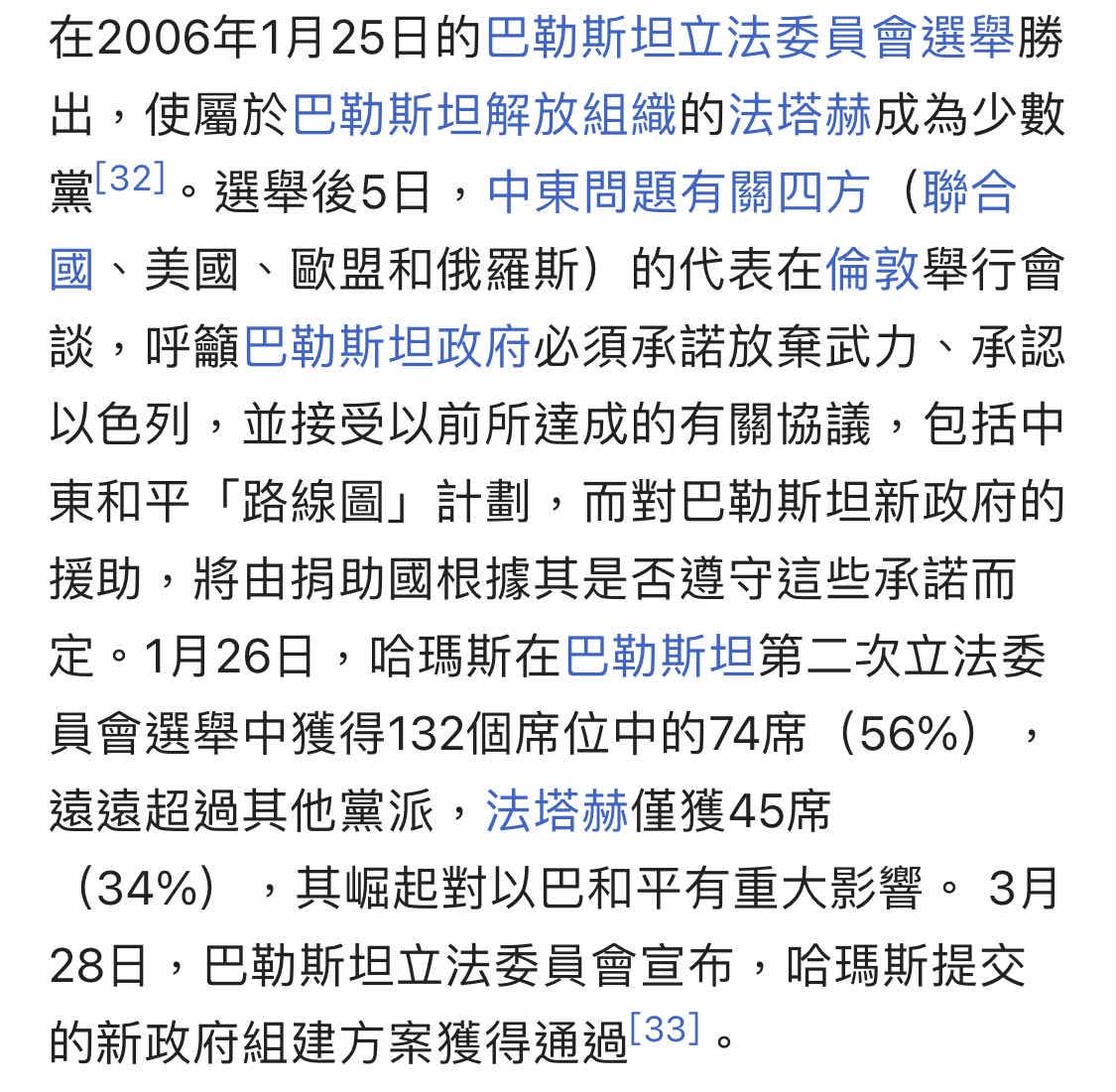Tap 巴勒斯坦 link before 第二次立法委員會選舉

661,657
